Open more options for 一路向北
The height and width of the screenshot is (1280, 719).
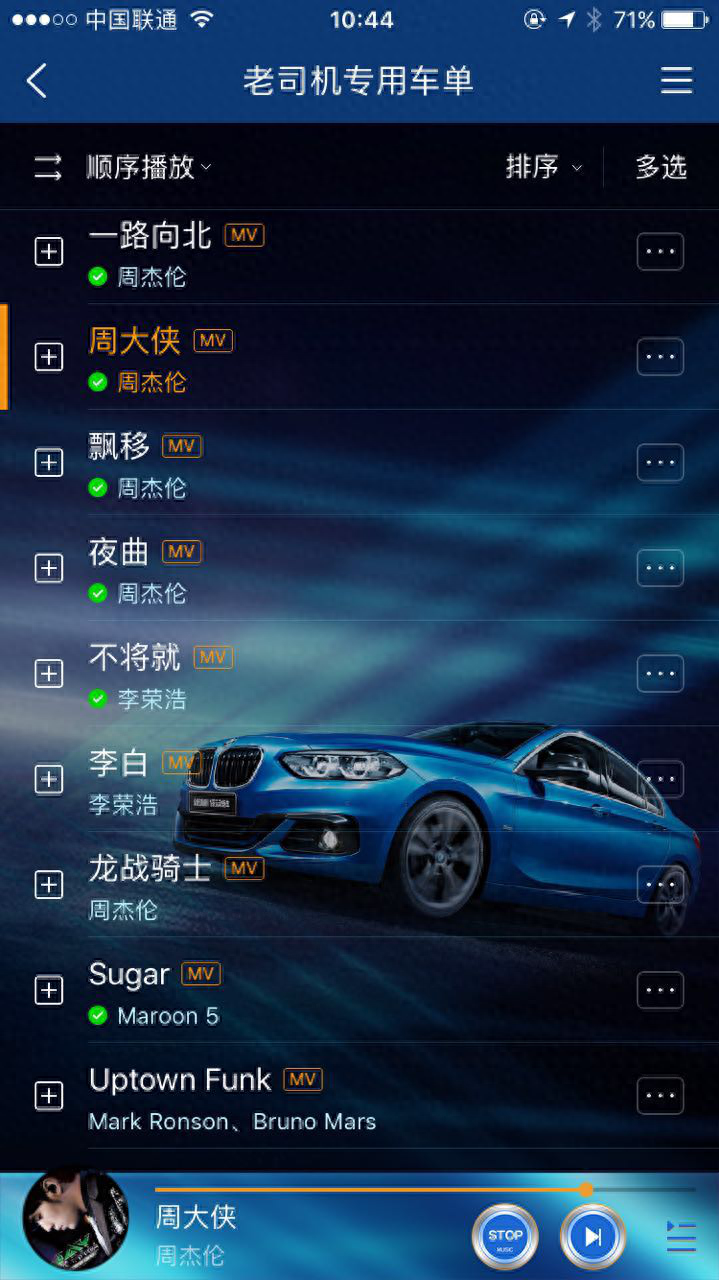click(660, 252)
